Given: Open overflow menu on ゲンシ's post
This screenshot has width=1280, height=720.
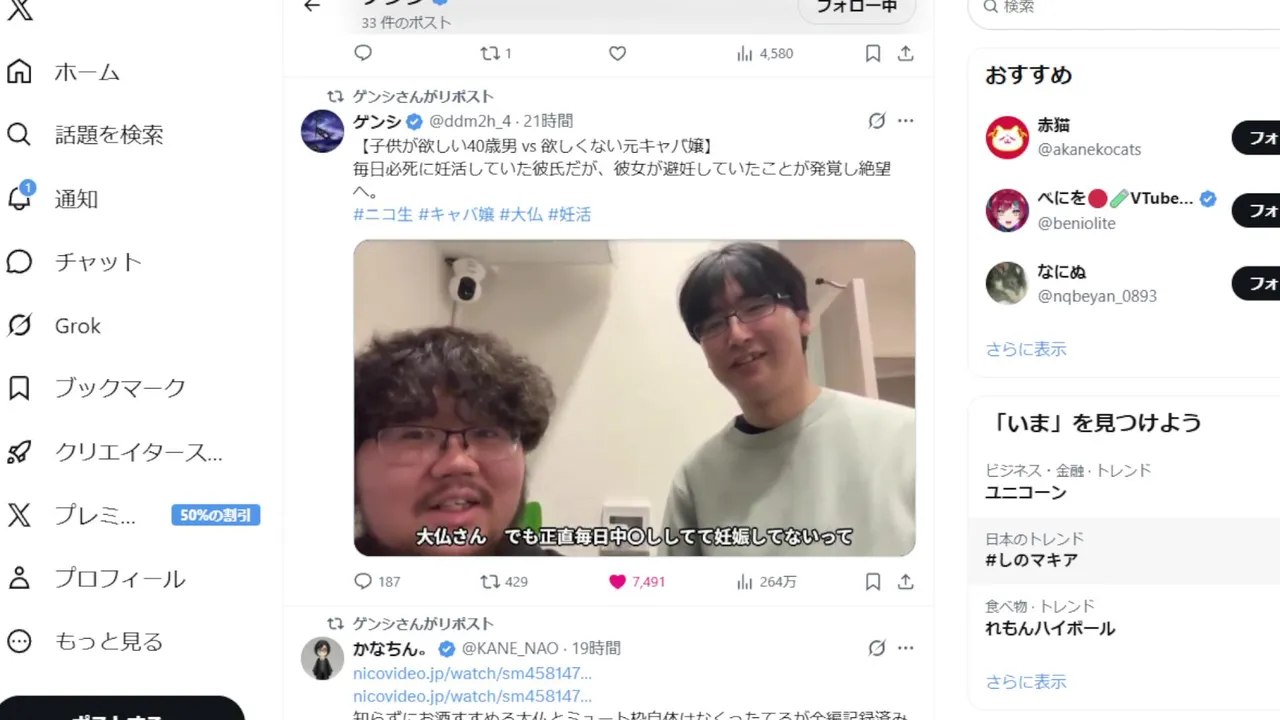Looking at the screenshot, I should point(905,121).
